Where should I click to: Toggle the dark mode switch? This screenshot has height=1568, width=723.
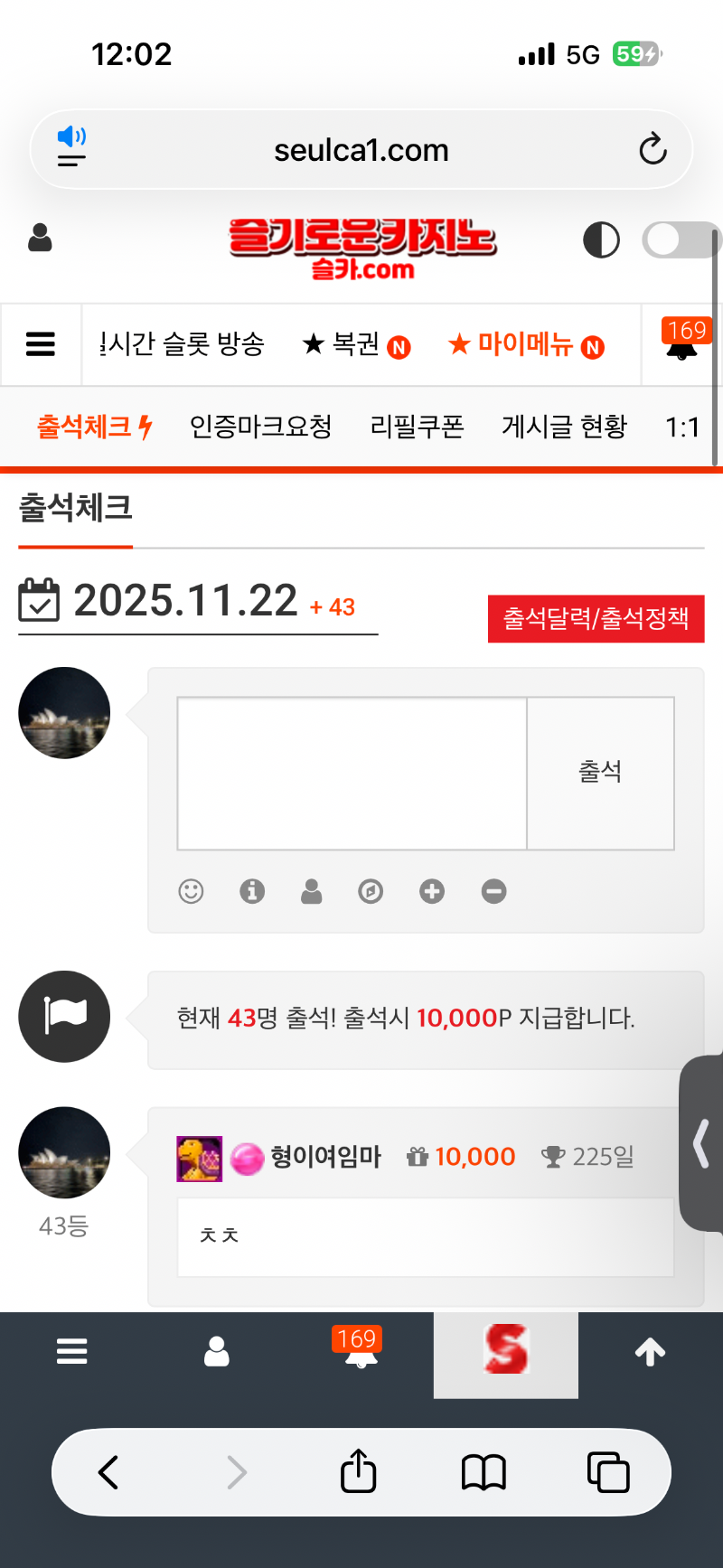click(x=678, y=240)
